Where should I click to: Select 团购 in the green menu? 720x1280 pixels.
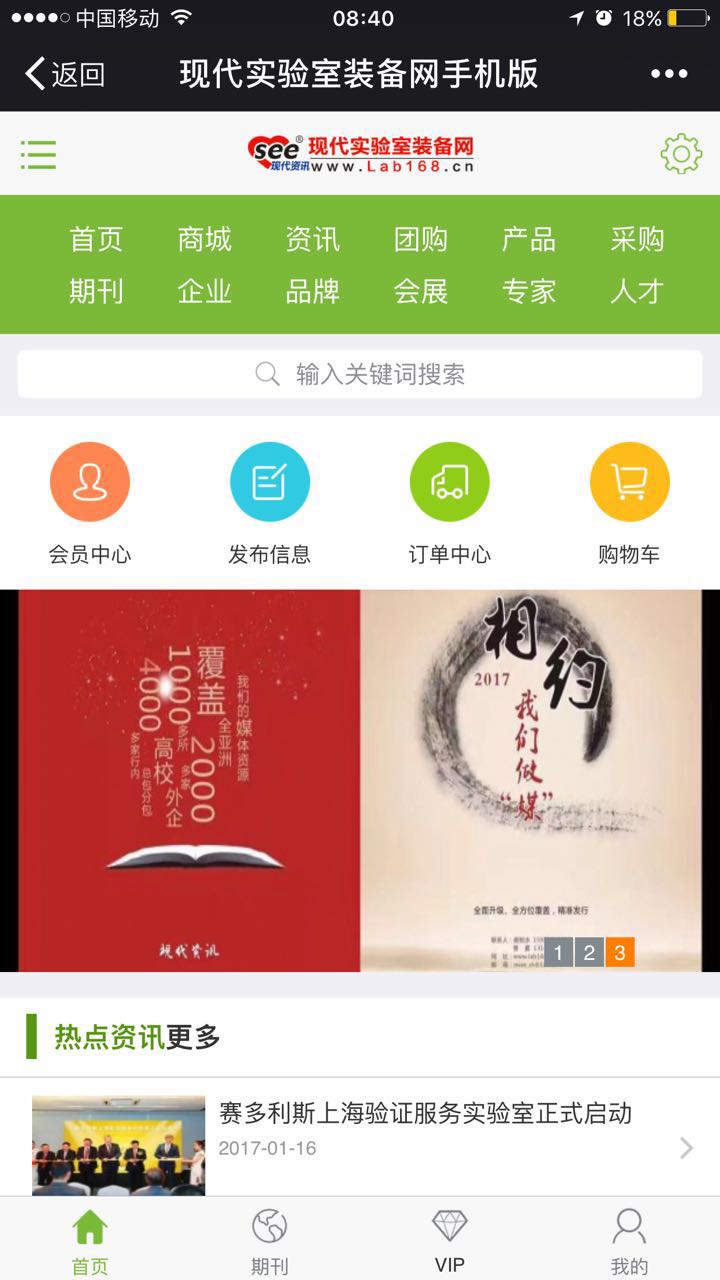[x=420, y=239]
